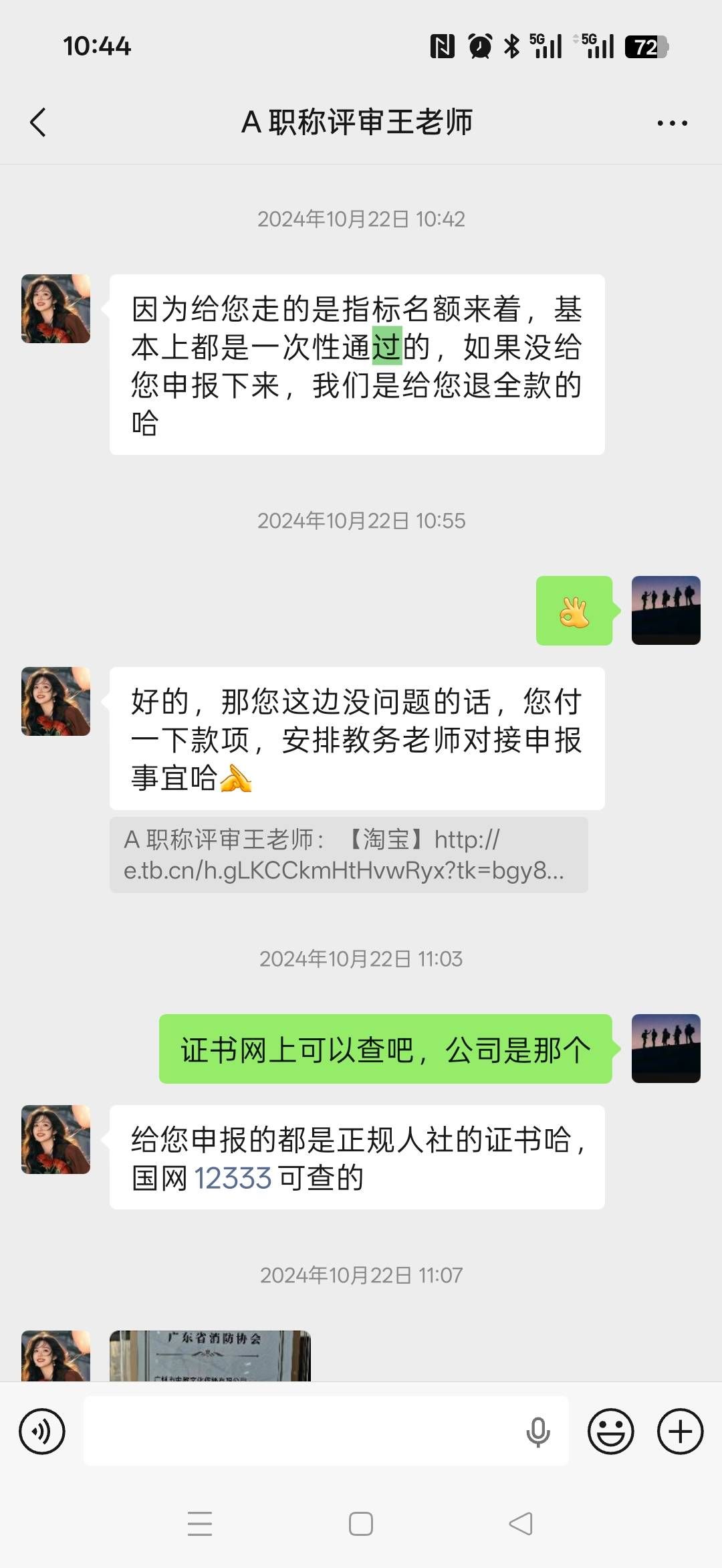This screenshot has width=722, height=1568.
Task: Open the emoji sticker panel
Action: pyautogui.click(x=610, y=1432)
